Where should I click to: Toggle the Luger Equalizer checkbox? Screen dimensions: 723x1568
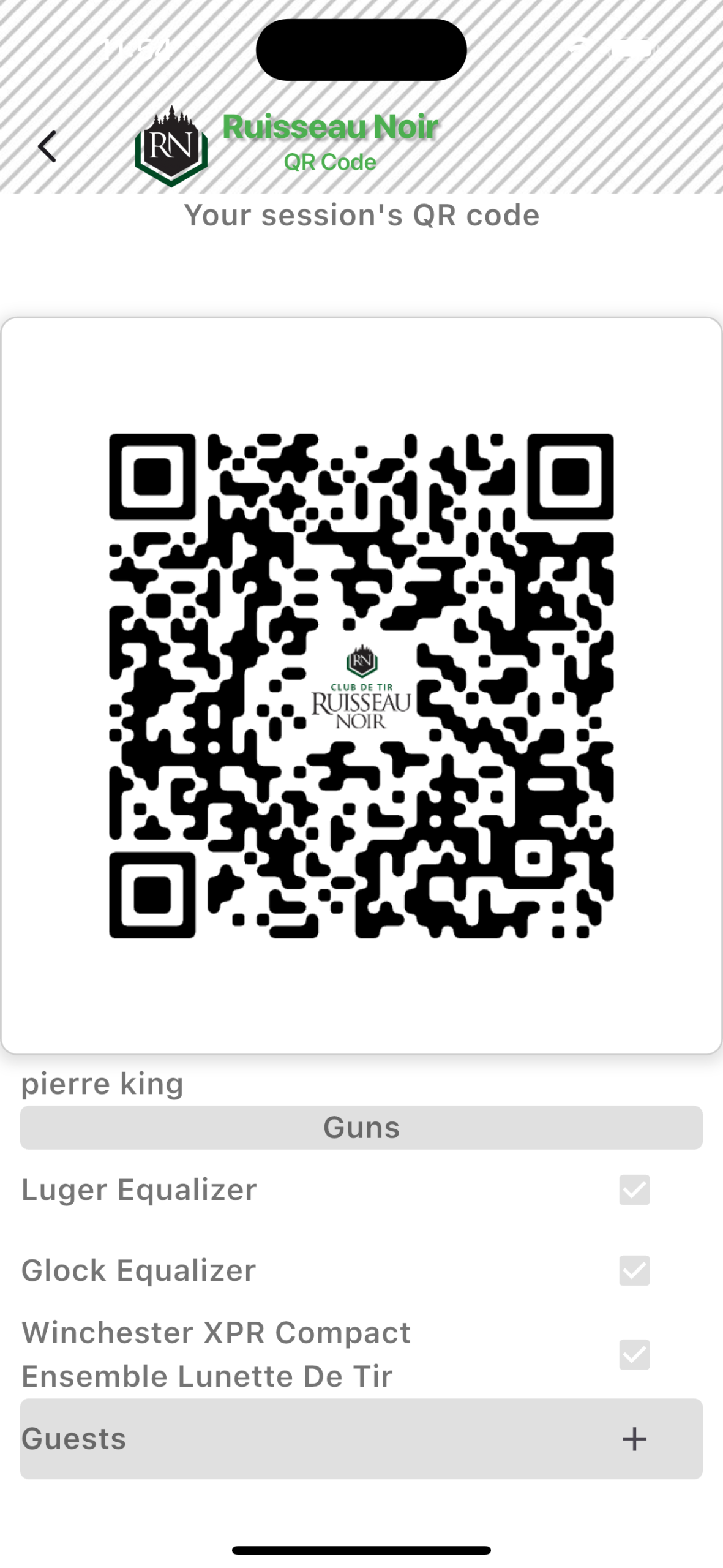[634, 1189]
